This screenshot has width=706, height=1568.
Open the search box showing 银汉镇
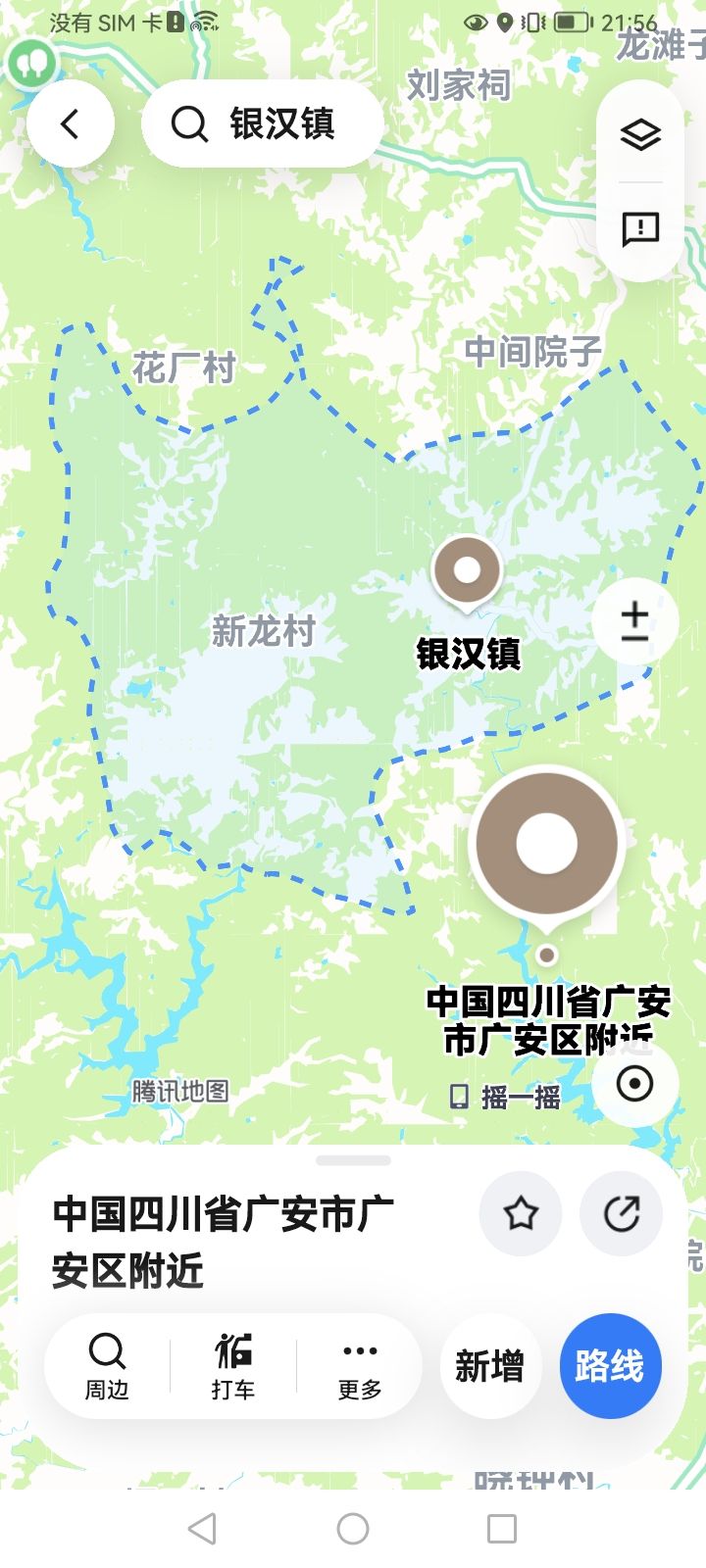(262, 124)
